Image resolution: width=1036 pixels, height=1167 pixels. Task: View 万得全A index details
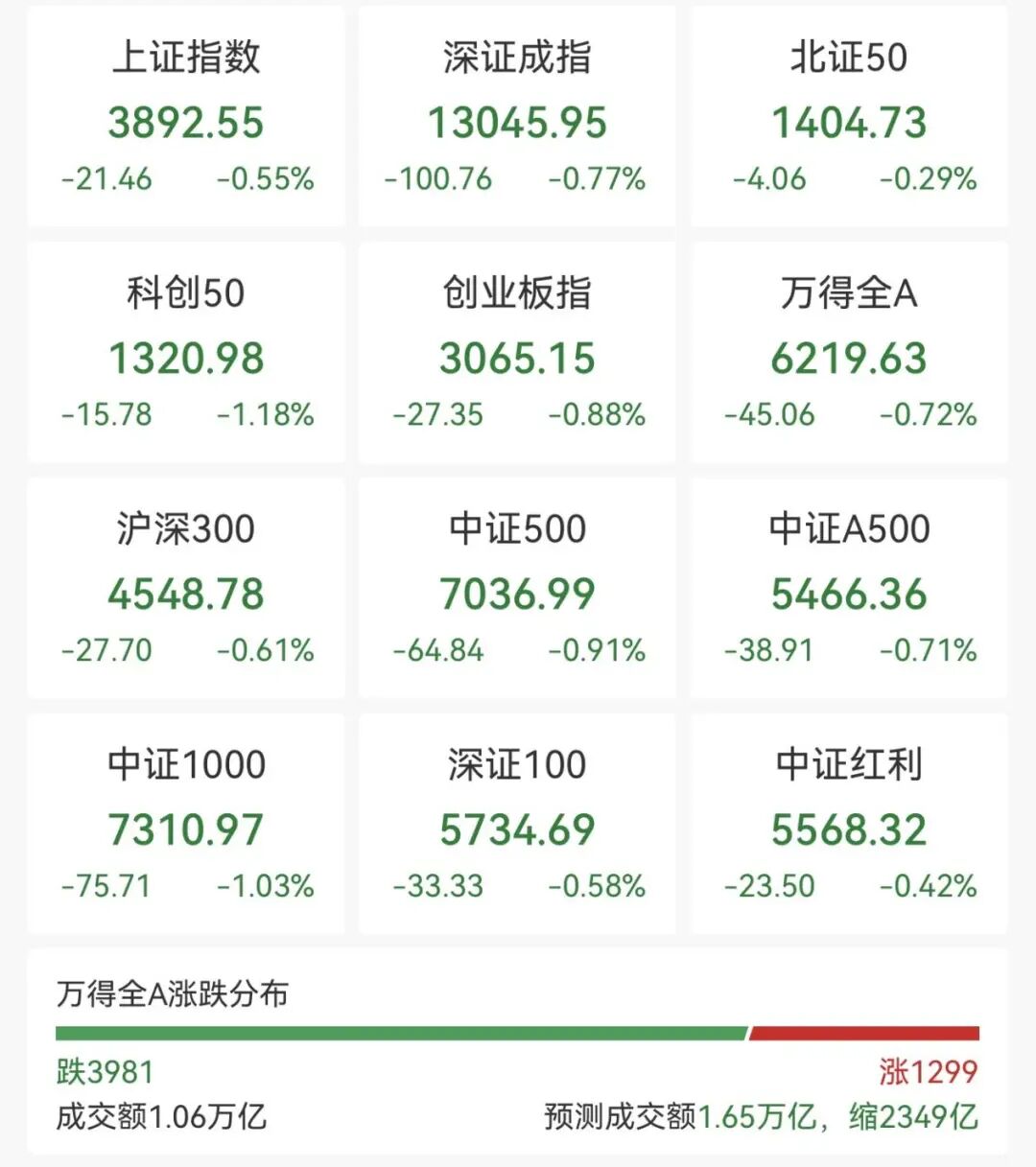pos(849,353)
